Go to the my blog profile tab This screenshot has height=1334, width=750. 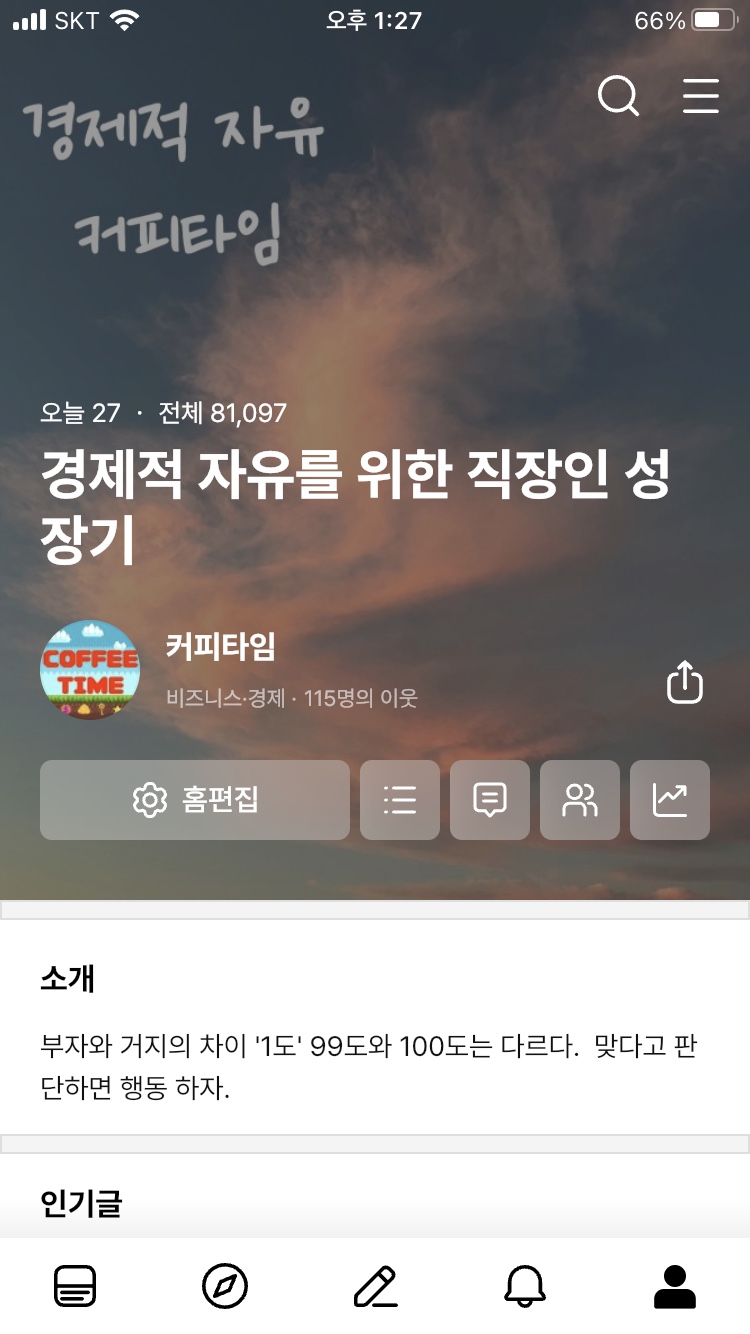(675, 1285)
